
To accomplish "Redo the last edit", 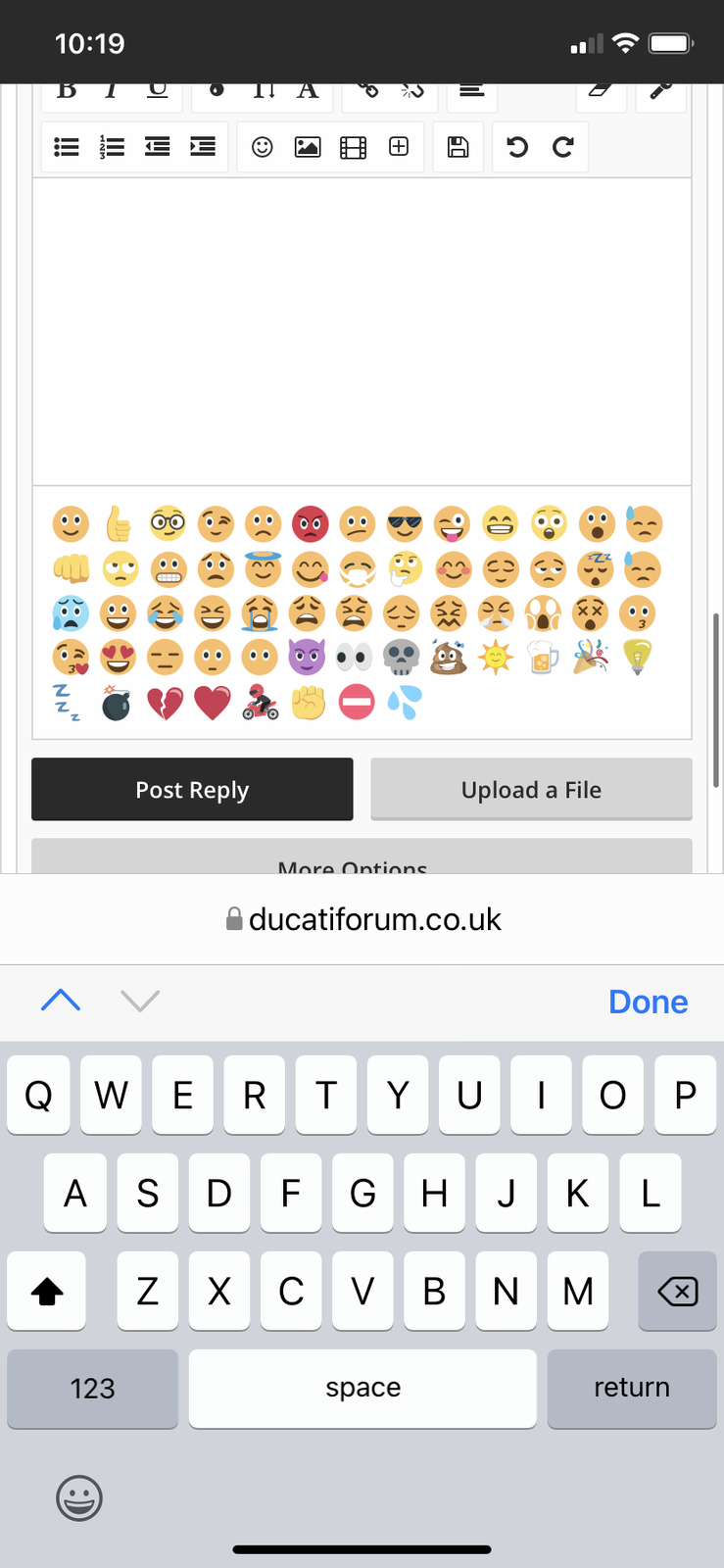I will [562, 147].
